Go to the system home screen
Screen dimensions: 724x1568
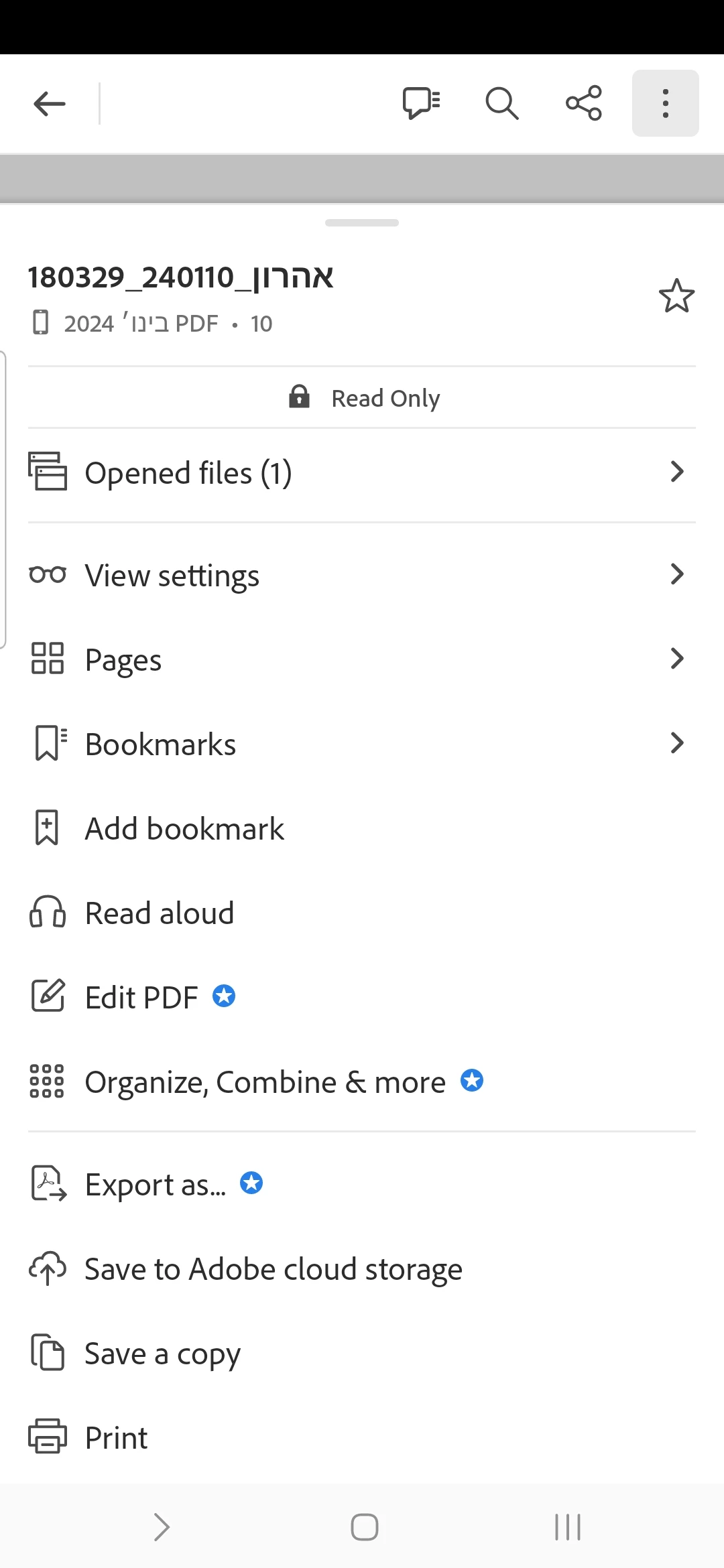pos(365,1528)
